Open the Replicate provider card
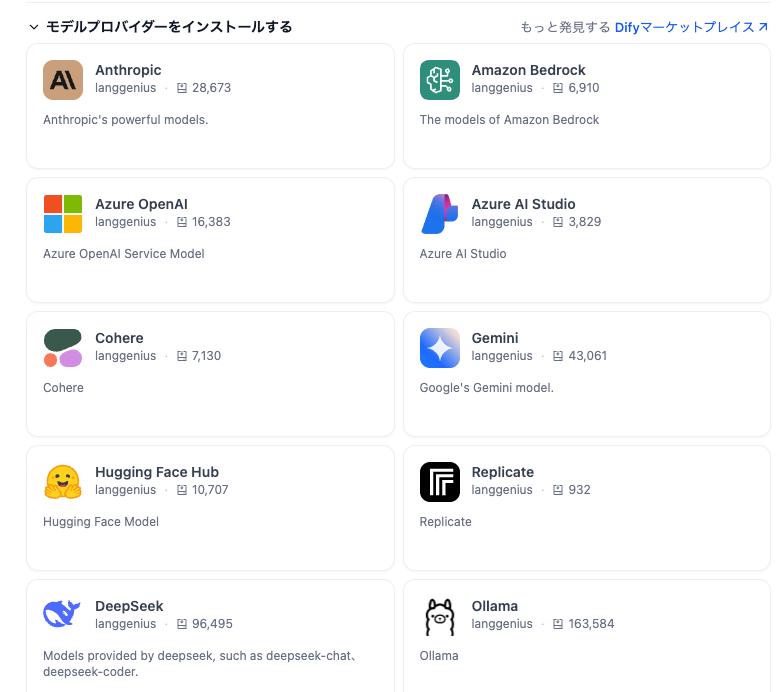This screenshot has height=692, width=784. pos(586,507)
